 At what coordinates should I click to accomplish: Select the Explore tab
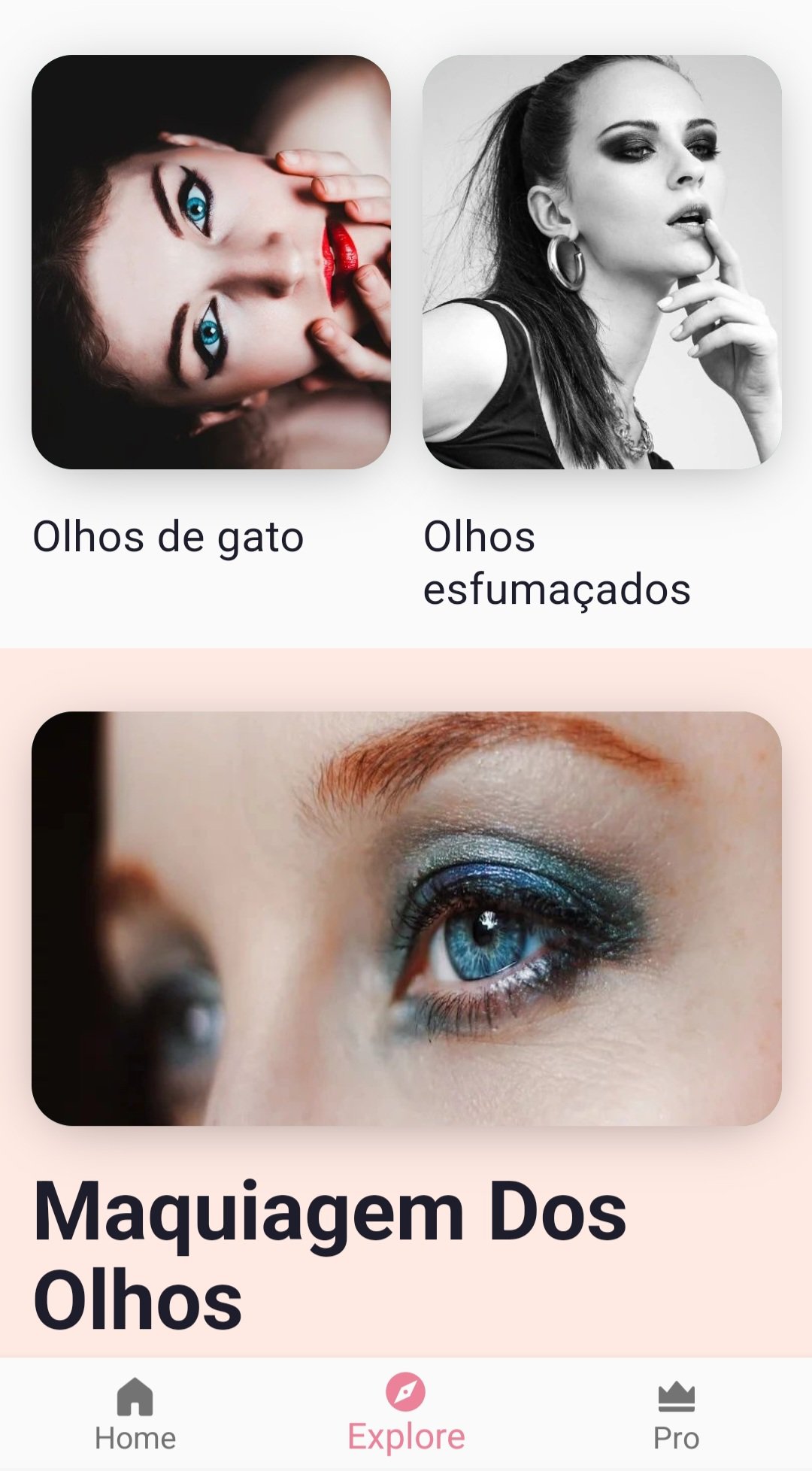(406, 1414)
